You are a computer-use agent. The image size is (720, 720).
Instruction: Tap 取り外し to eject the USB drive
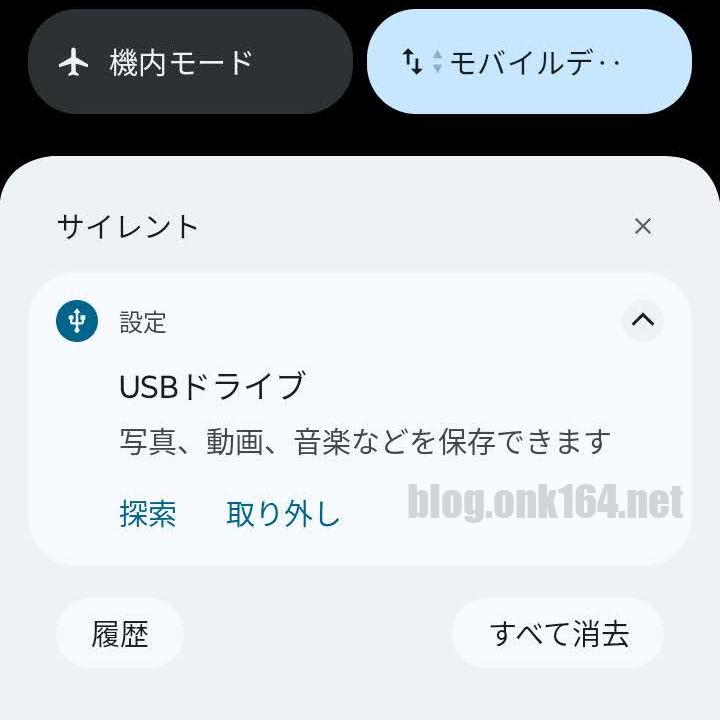pyautogui.click(x=283, y=514)
